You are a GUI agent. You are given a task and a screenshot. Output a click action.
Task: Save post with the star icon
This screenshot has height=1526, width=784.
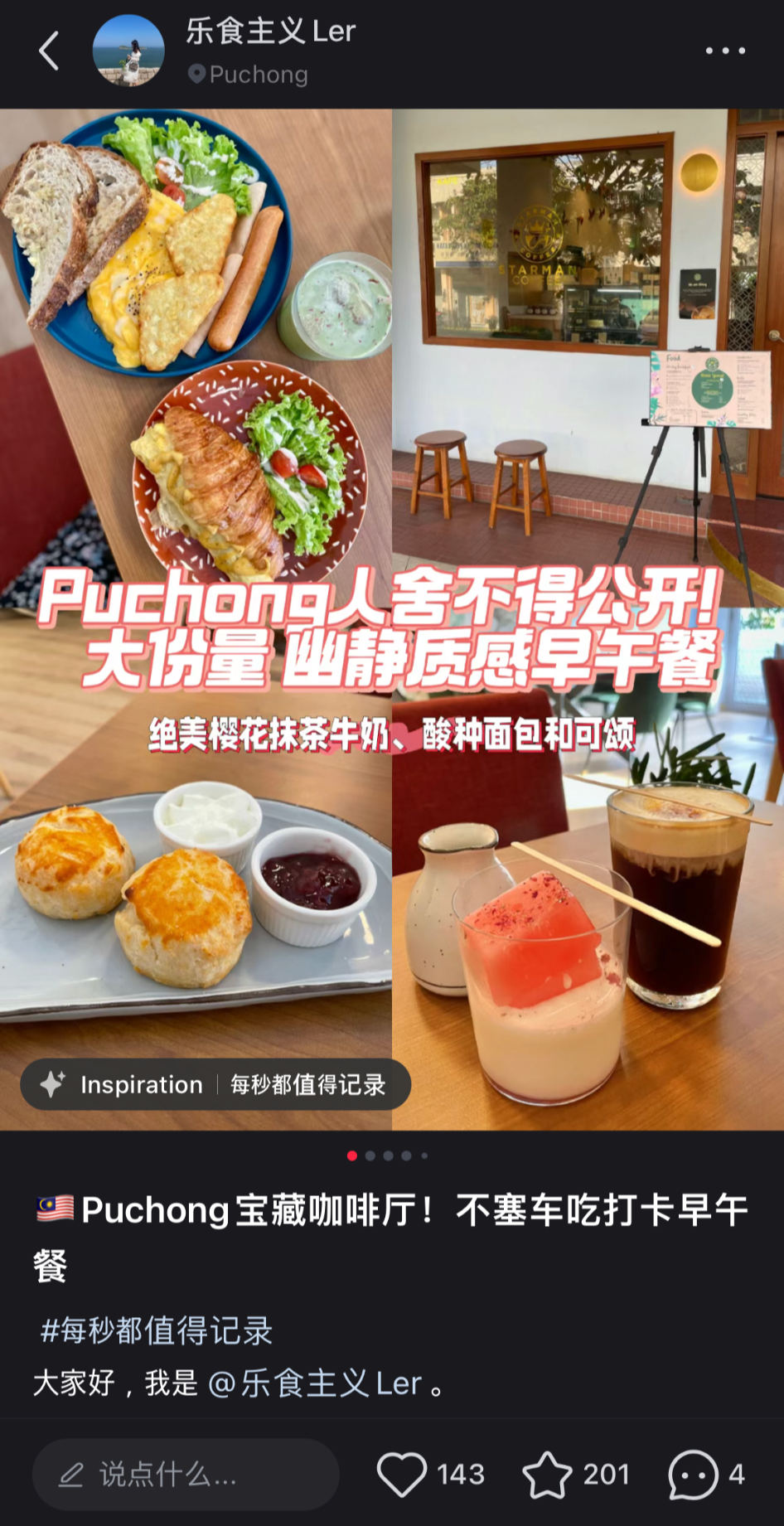[547, 1475]
